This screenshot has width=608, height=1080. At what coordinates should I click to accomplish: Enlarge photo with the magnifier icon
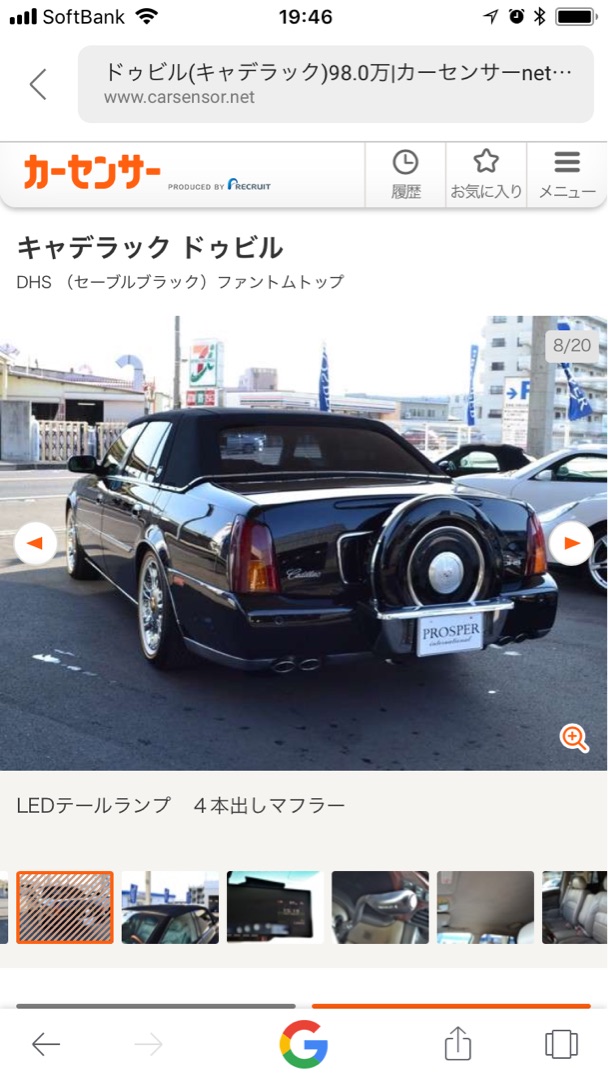point(574,738)
